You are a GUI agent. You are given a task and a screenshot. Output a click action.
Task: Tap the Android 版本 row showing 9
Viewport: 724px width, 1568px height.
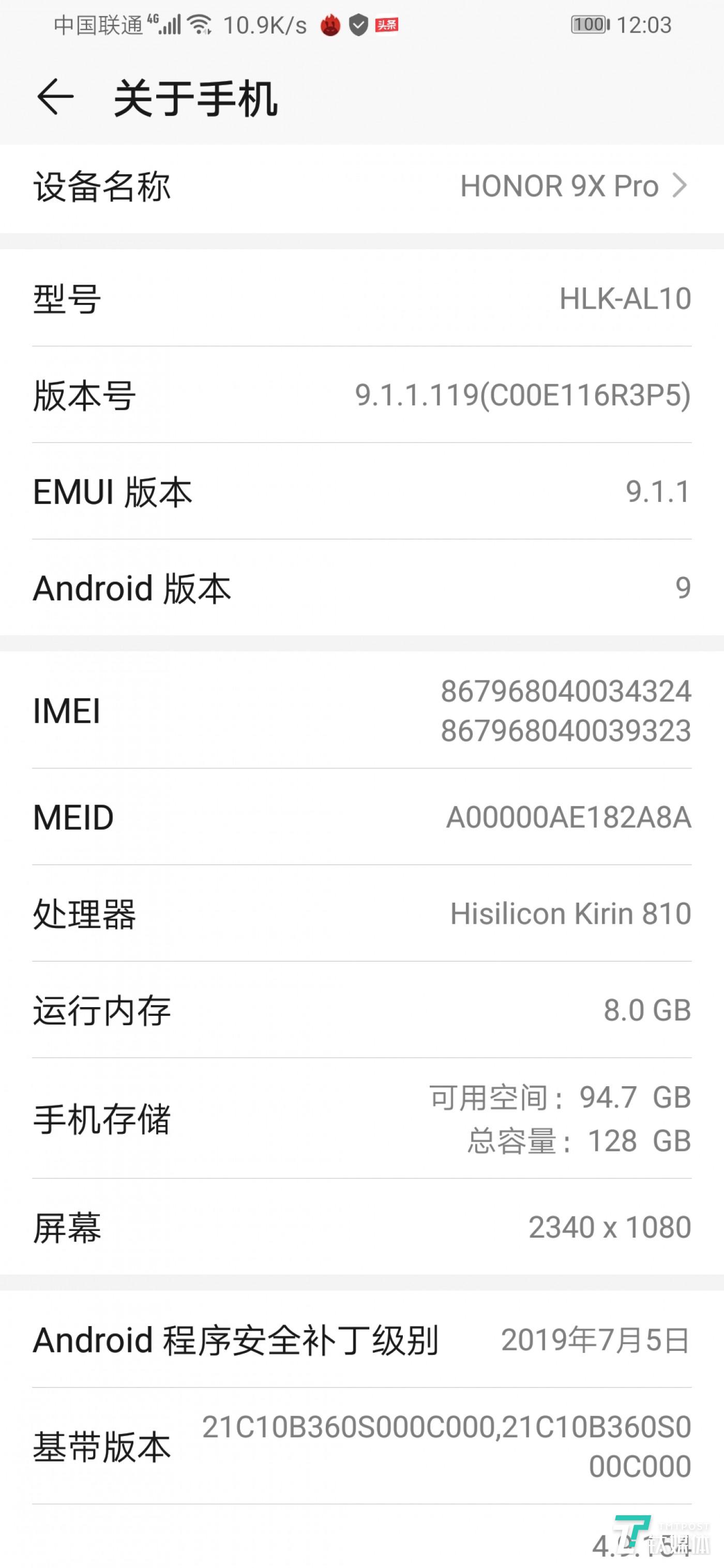(x=361, y=587)
